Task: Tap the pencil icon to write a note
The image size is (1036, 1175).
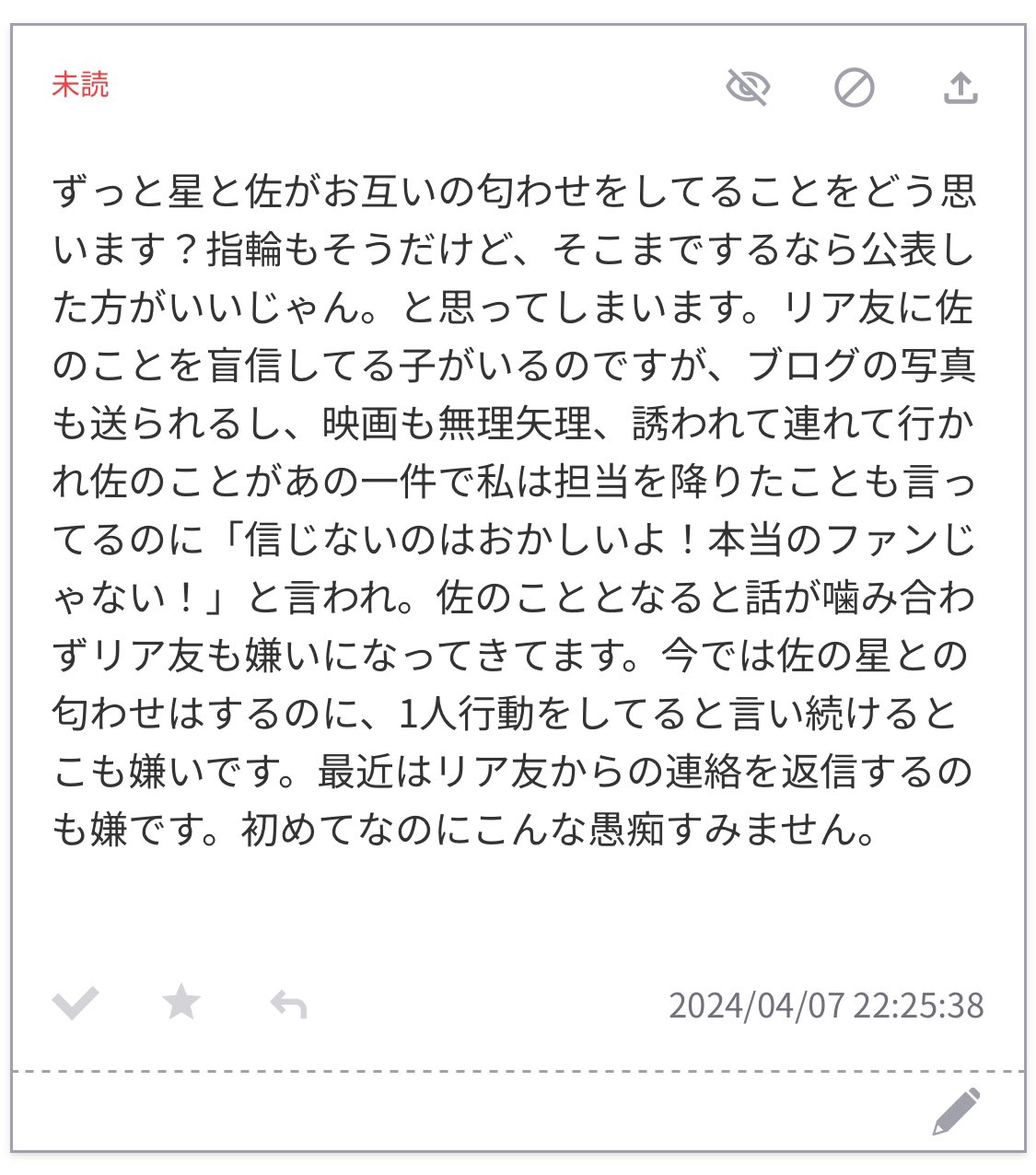Action: coord(956,1111)
